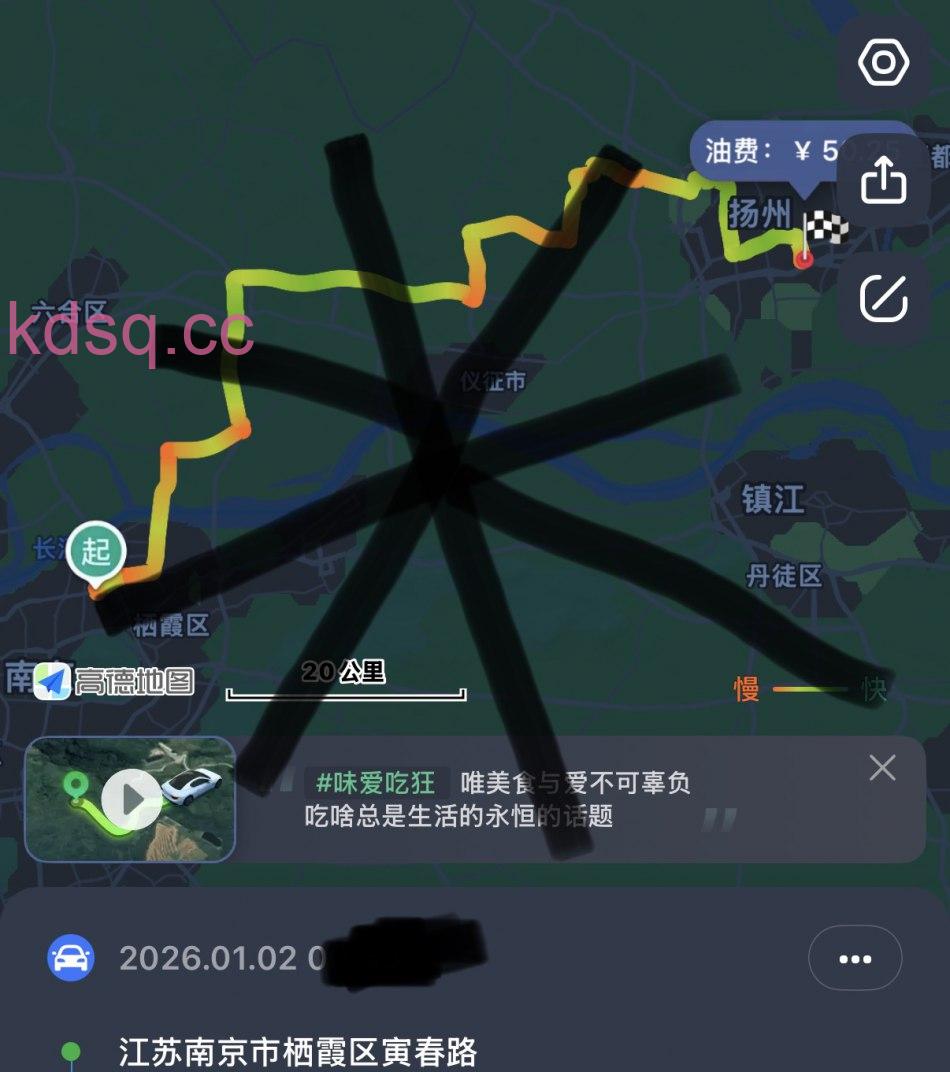Open the three-dot more options button
The width and height of the screenshot is (950, 1072).
tap(855, 958)
